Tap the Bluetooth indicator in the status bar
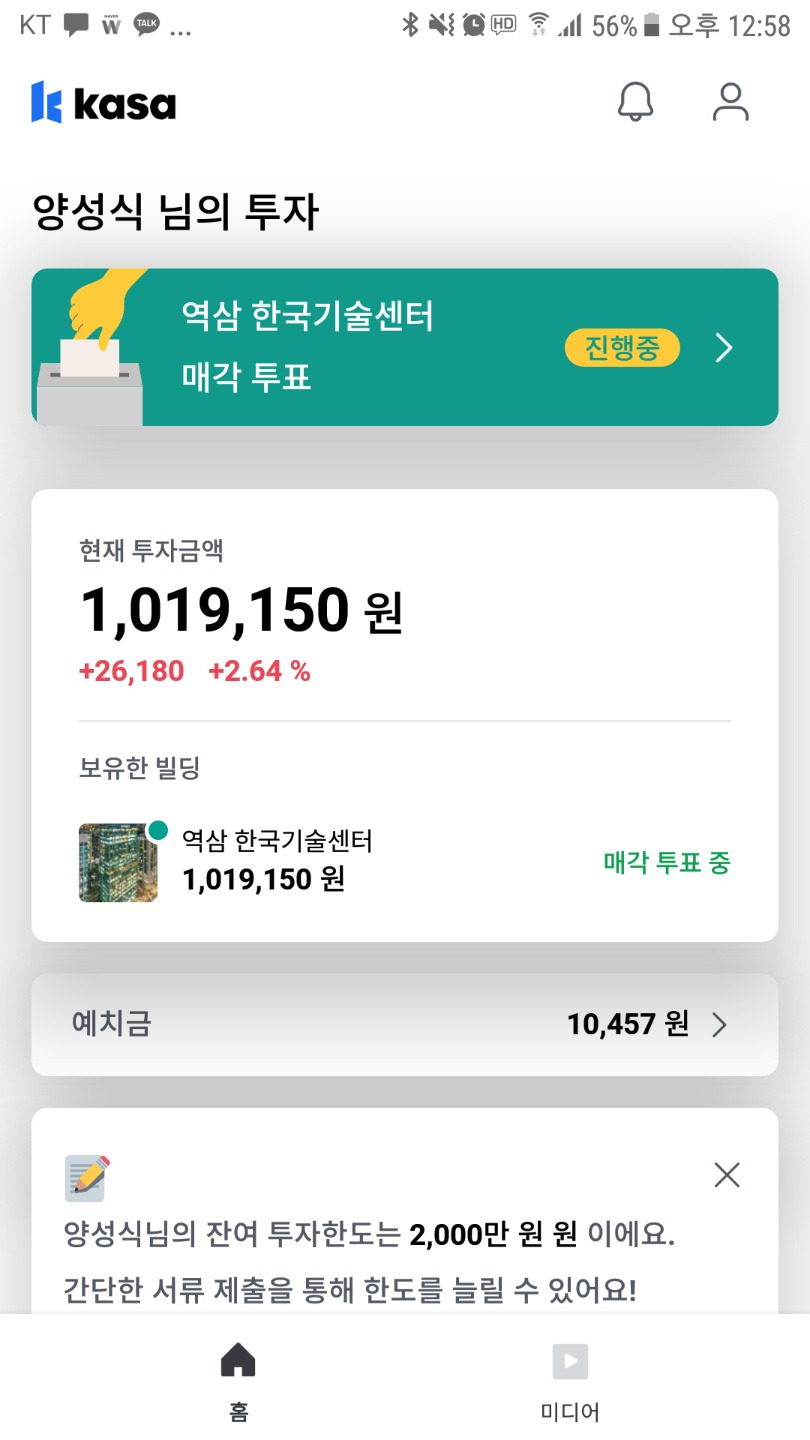 411,27
